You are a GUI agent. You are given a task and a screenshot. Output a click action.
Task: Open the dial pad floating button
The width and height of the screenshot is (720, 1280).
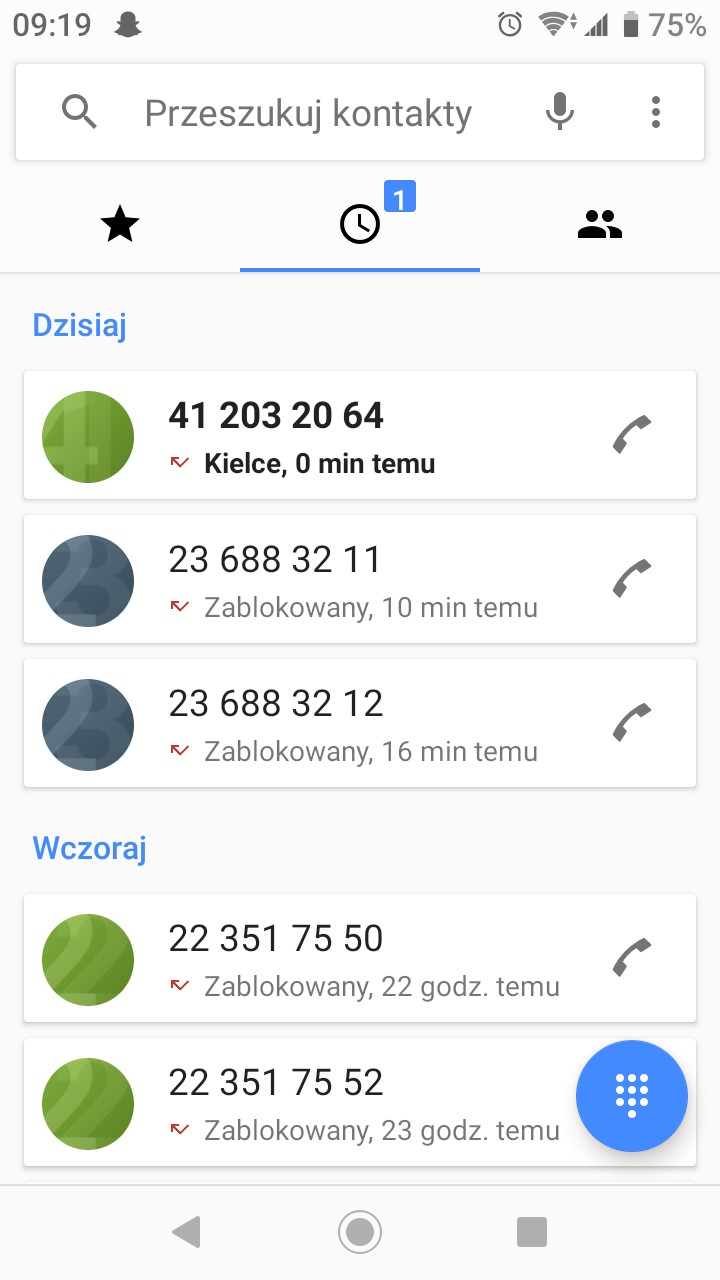(632, 1096)
